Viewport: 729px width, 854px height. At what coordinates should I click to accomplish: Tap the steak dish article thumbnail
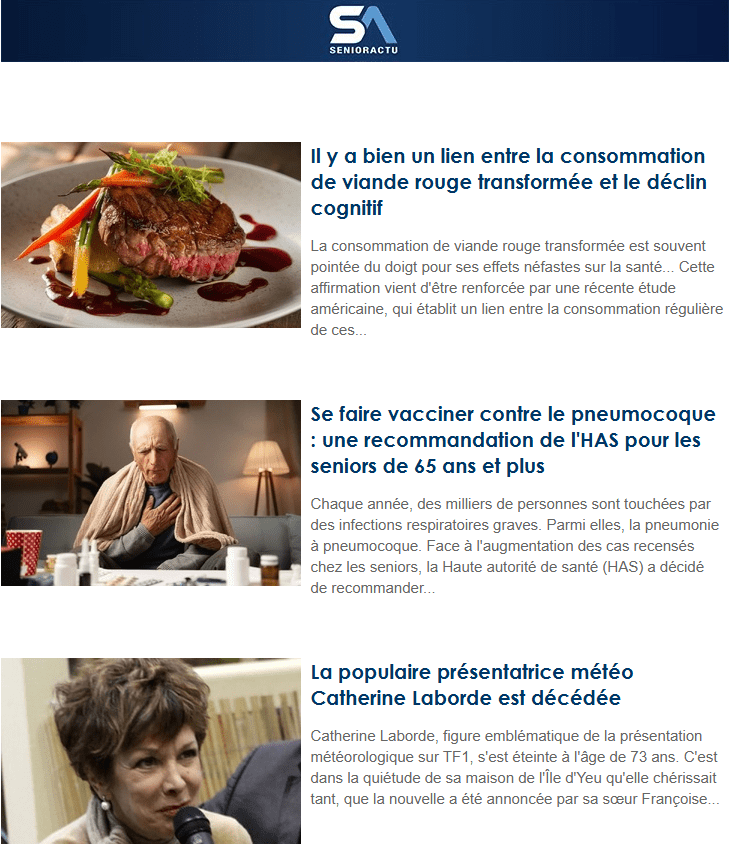pyautogui.click(x=150, y=235)
